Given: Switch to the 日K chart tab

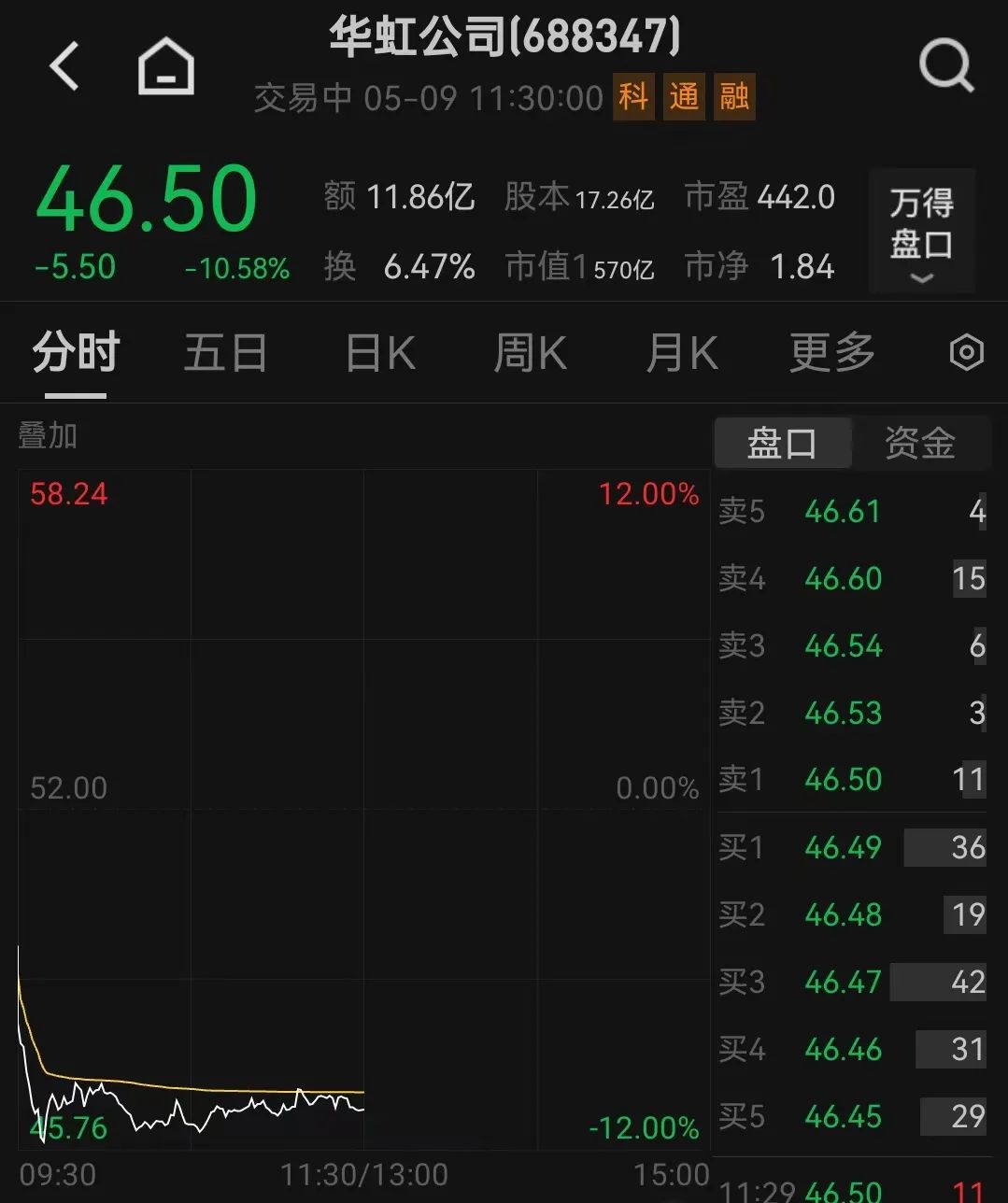Looking at the screenshot, I should click(x=380, y=354).
